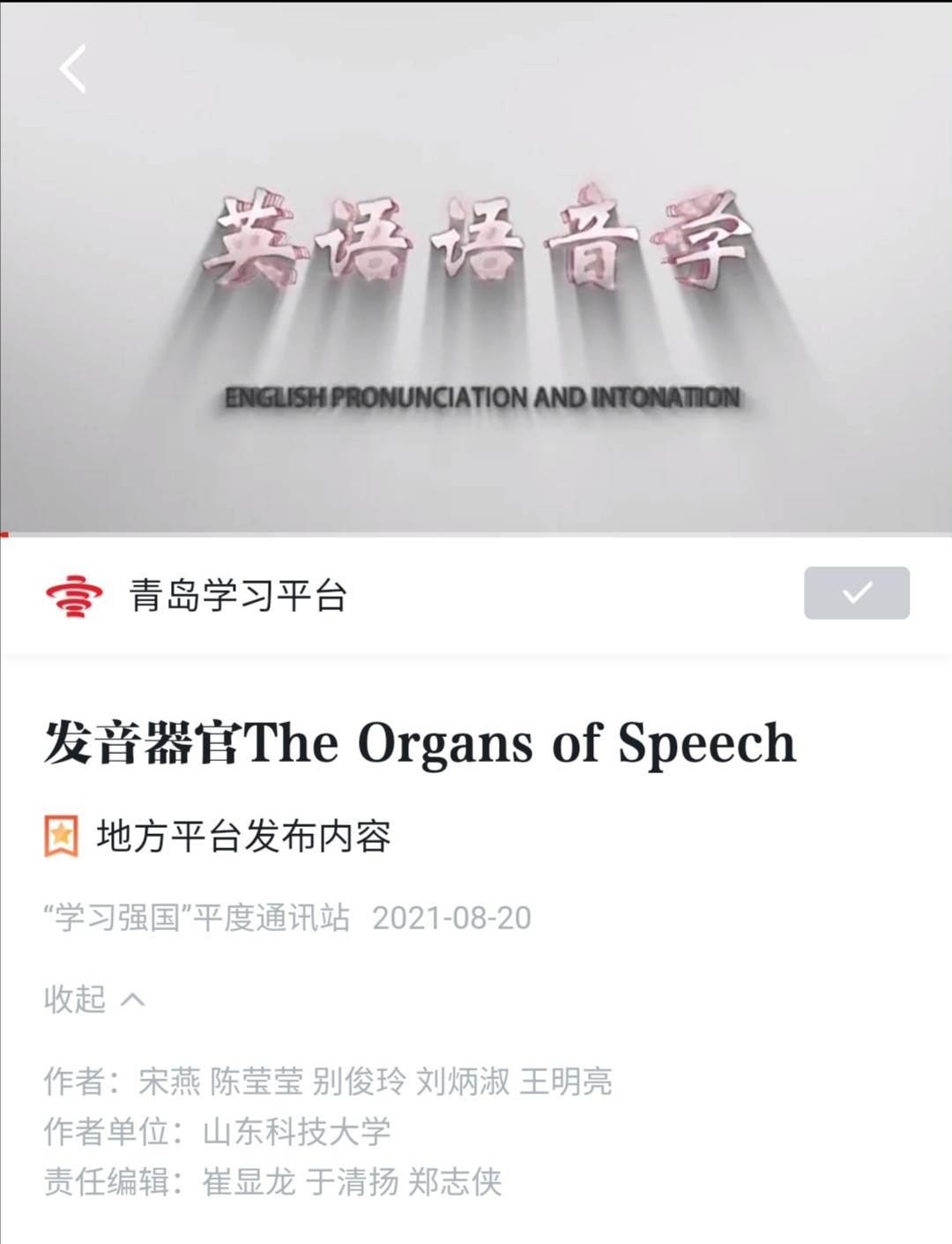Tap the chevron next to 收起
This screenshot has height=1244, width=952.
tap(134, 1001)
